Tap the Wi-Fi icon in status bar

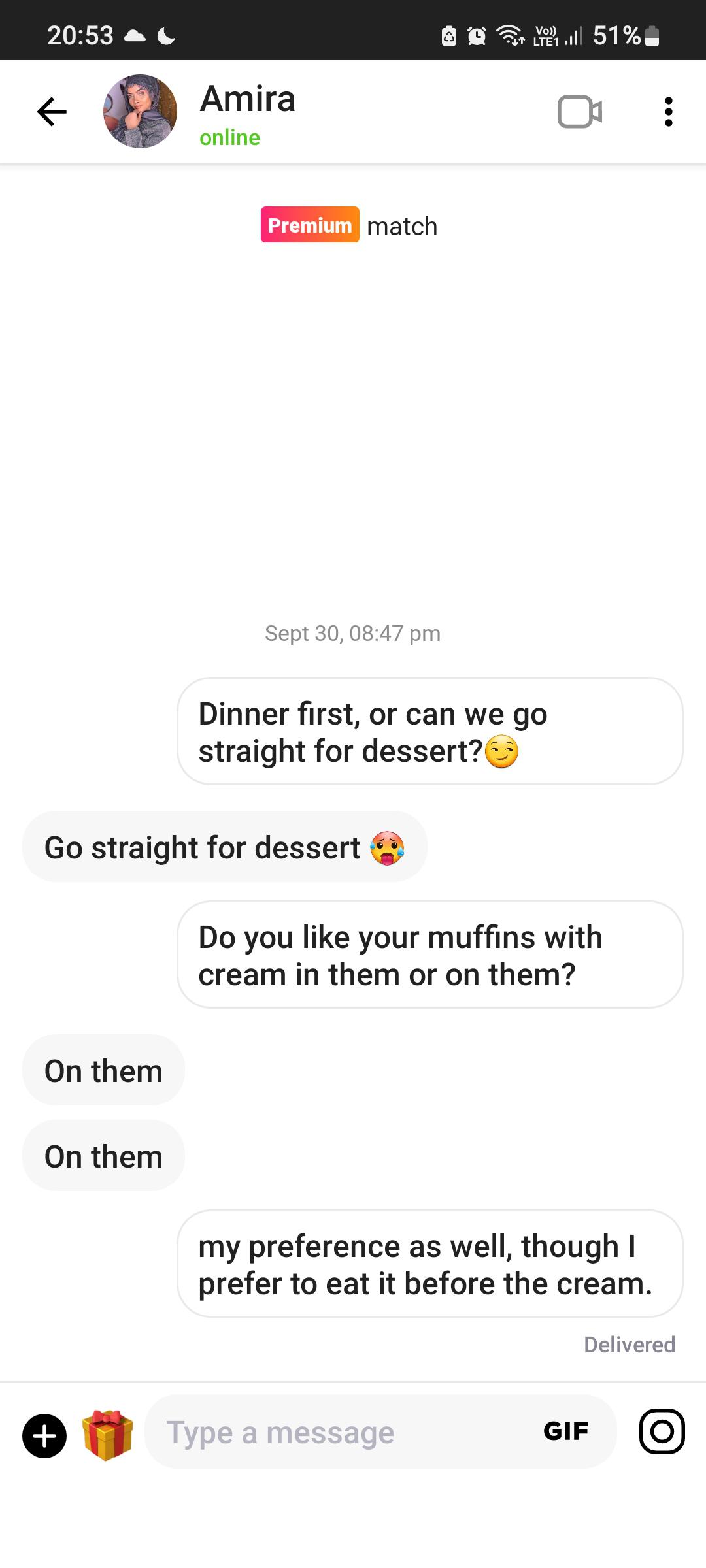click(x=513, y=36)
